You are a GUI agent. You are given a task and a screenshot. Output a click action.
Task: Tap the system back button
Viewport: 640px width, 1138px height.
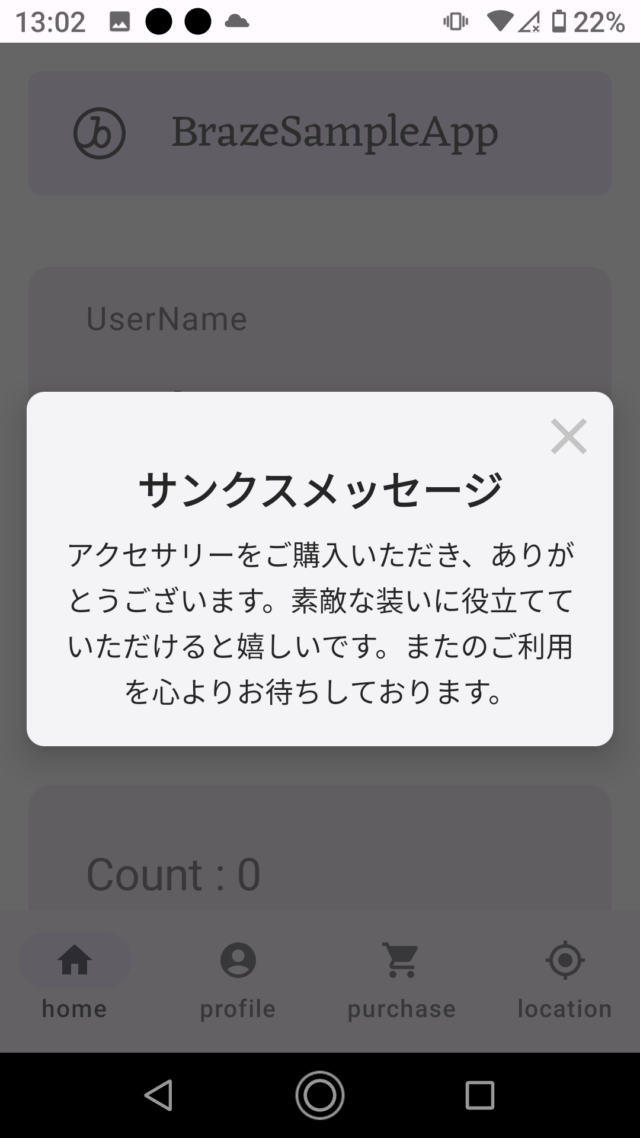point(159,1095)
